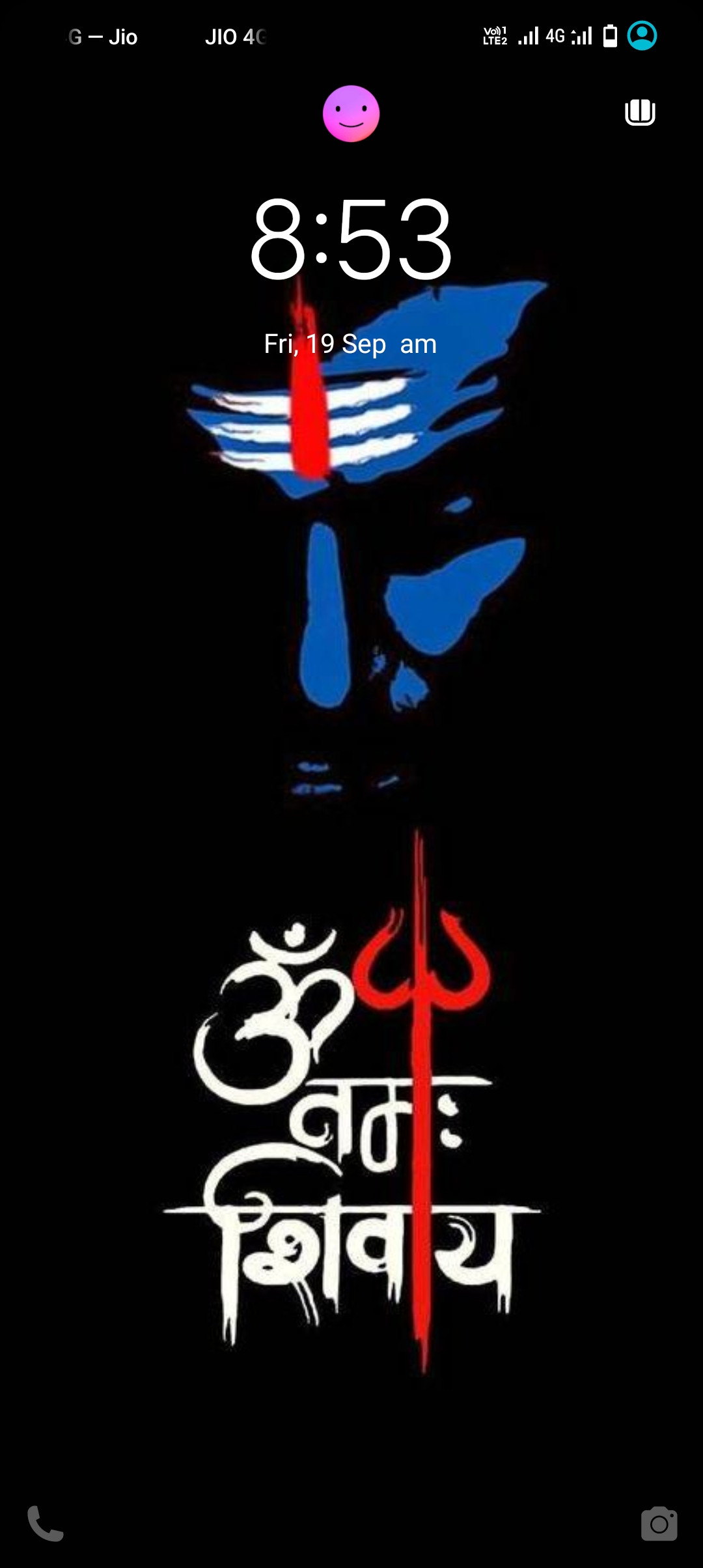
Task: Open the lock screen magazine icon
Action: pyautogui.click(x=640, y=112)
